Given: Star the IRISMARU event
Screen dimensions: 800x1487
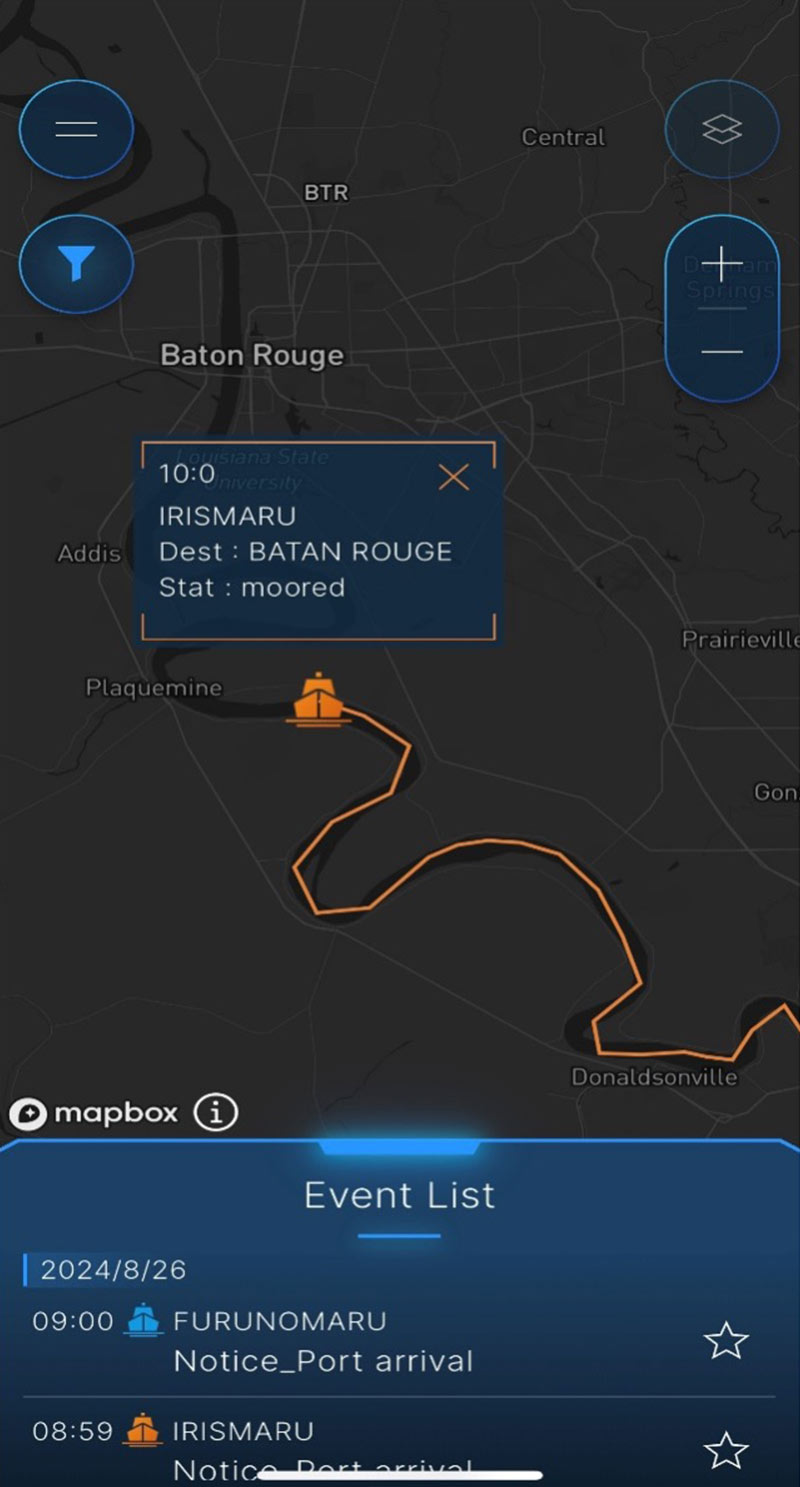Looking at the screenshot, I should (725, 1449).
